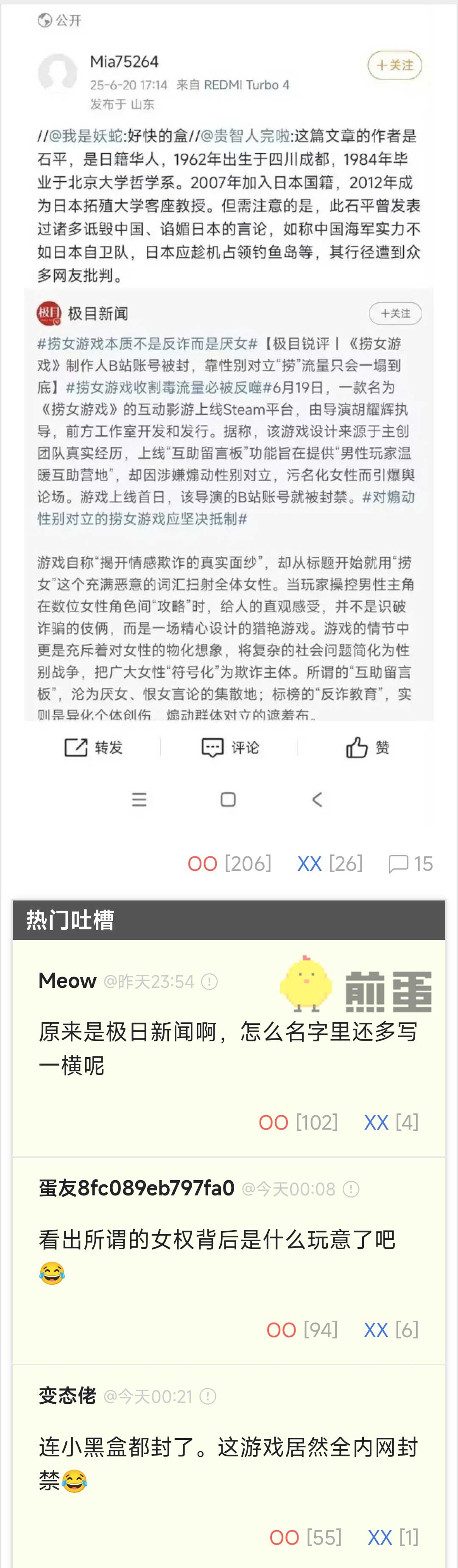This screenshot has height=1568, width=458.
Task: Open the embedded Weibo screenshot image
Action: [229, 414]
